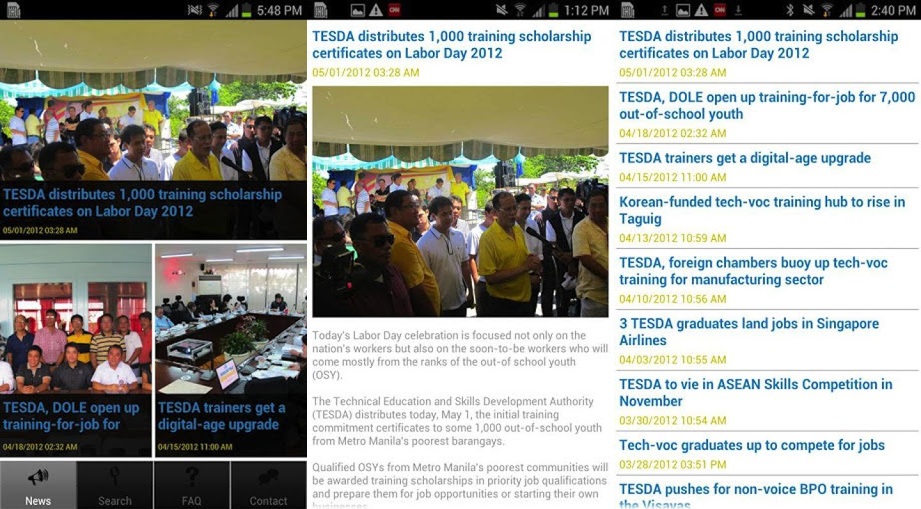
Task: Open the non-voice BPO training article
Action: [x=767, y=493]
